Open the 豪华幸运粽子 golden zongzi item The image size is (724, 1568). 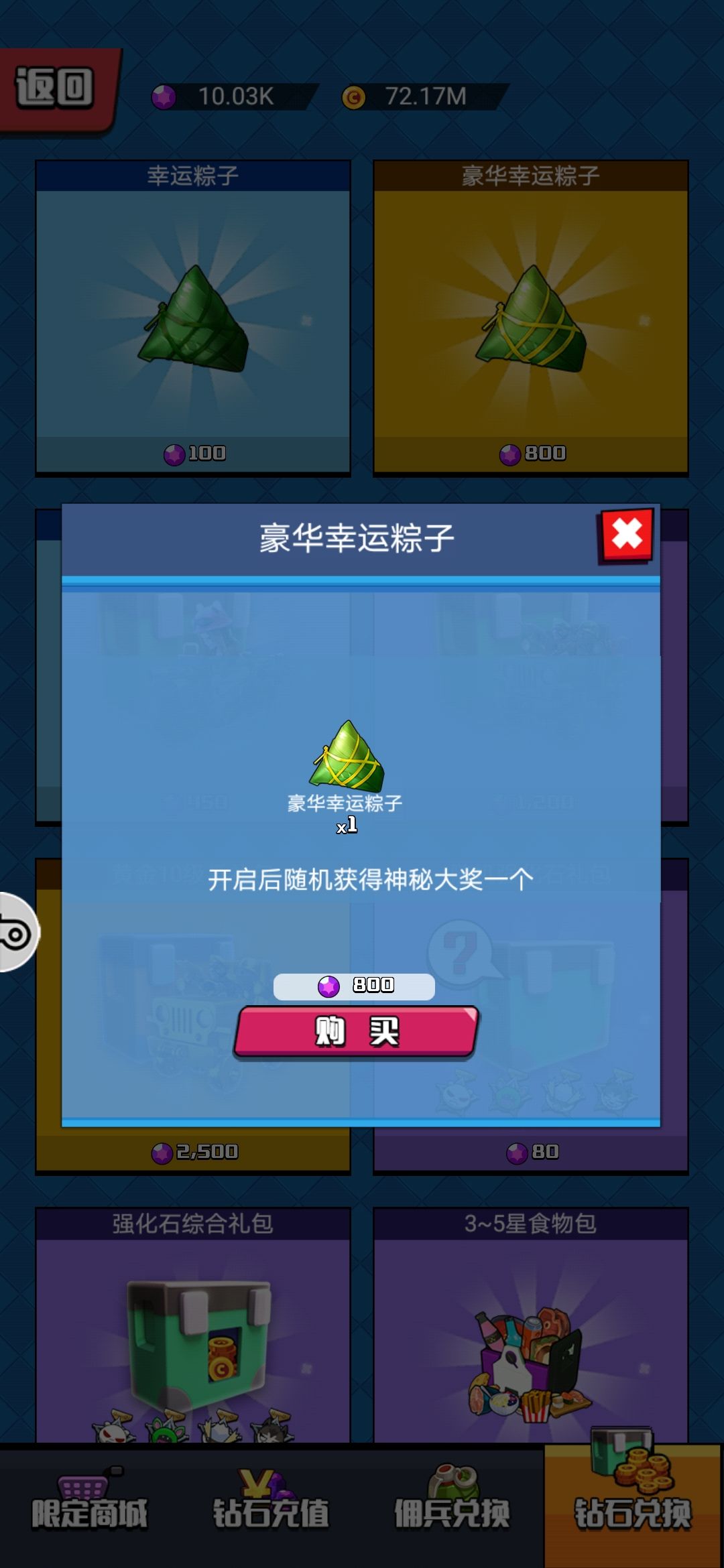pyautogui.click(x=530, y=315)
